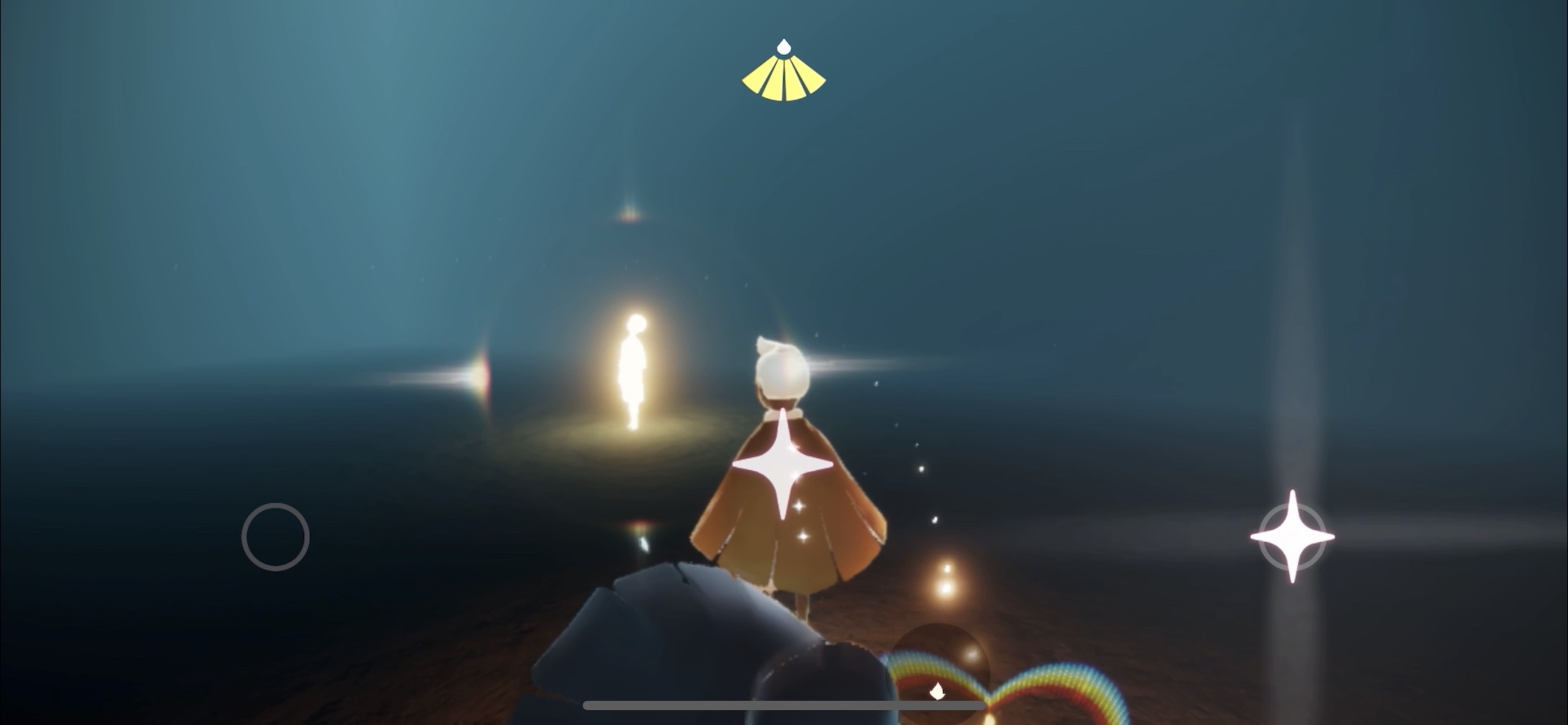Tap the cape energy indicator
This screenshot has height=725, width=1568.
[x=784, y=73]
